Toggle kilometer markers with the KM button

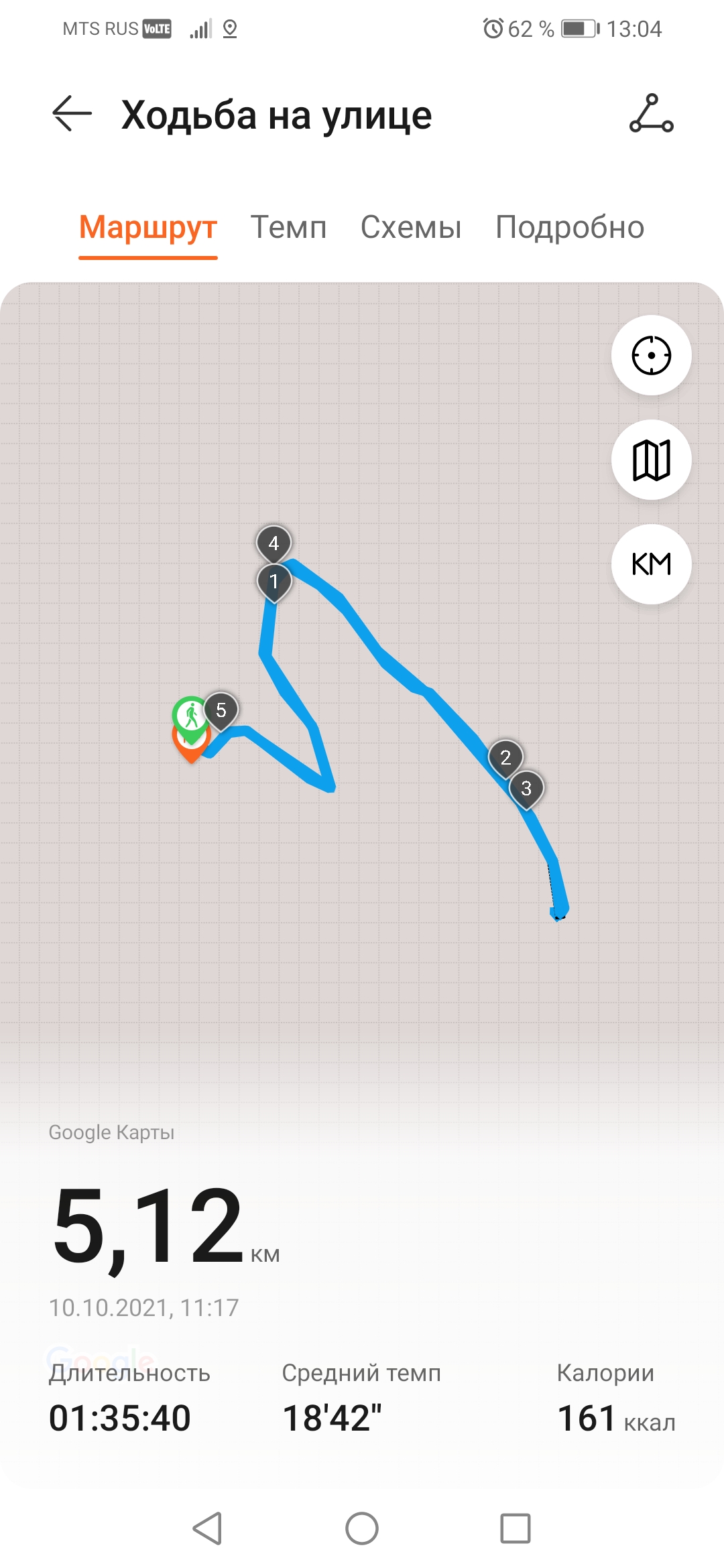point(651,564)
